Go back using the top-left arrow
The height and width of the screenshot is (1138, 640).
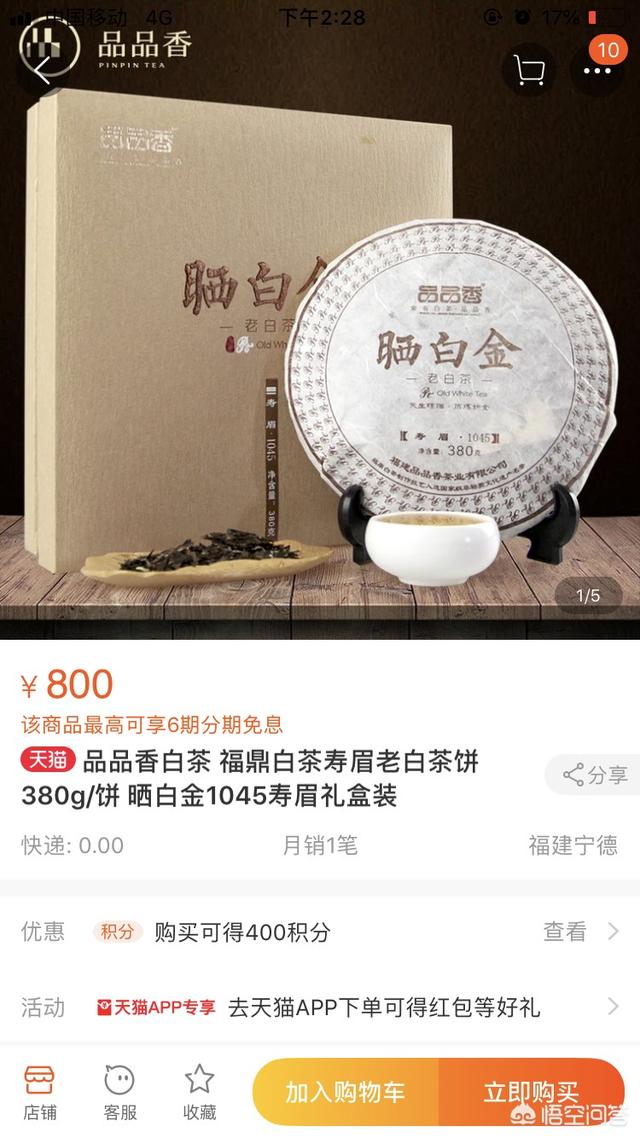tap(44, 70)
